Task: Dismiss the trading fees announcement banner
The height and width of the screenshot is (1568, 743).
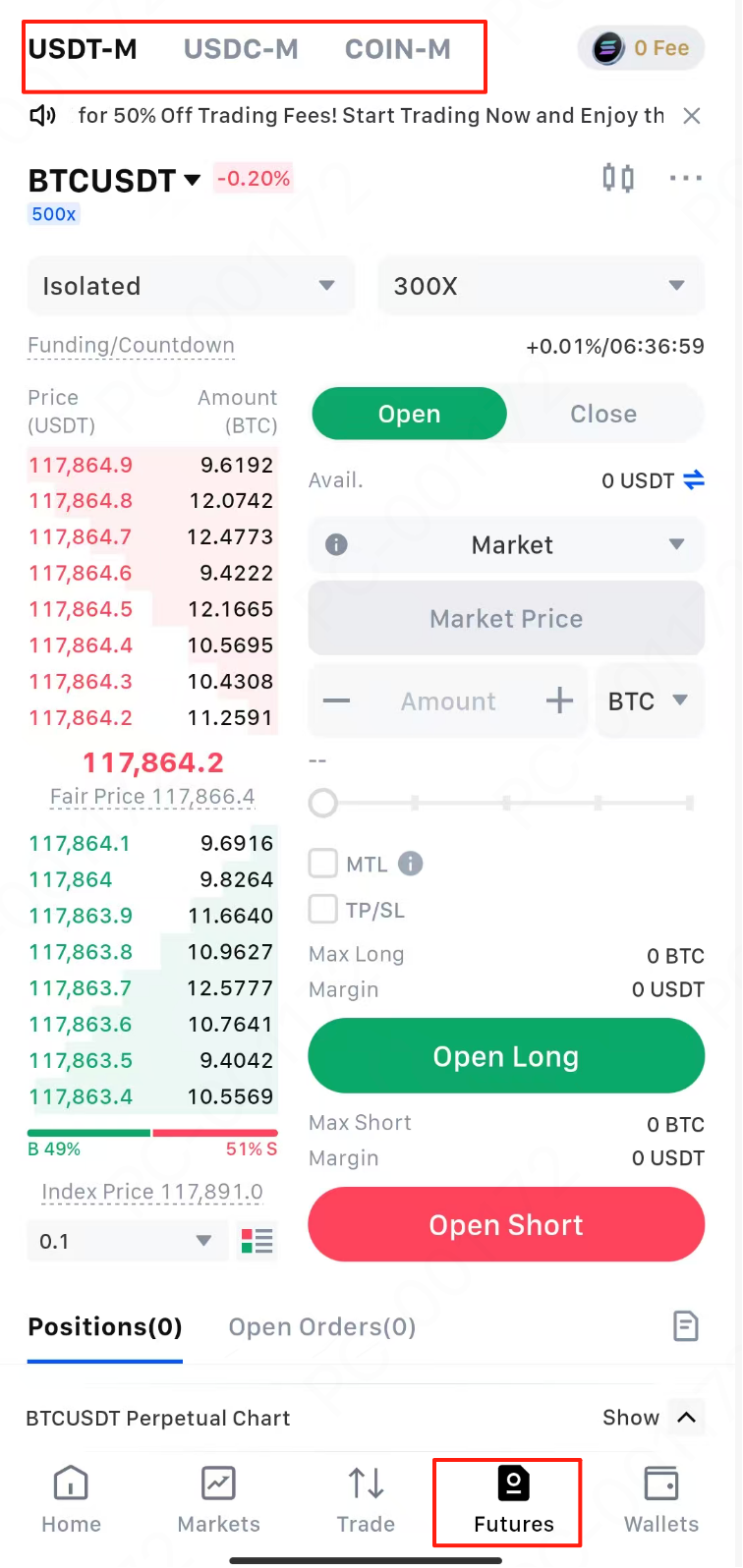Action: tap(692, 116)
